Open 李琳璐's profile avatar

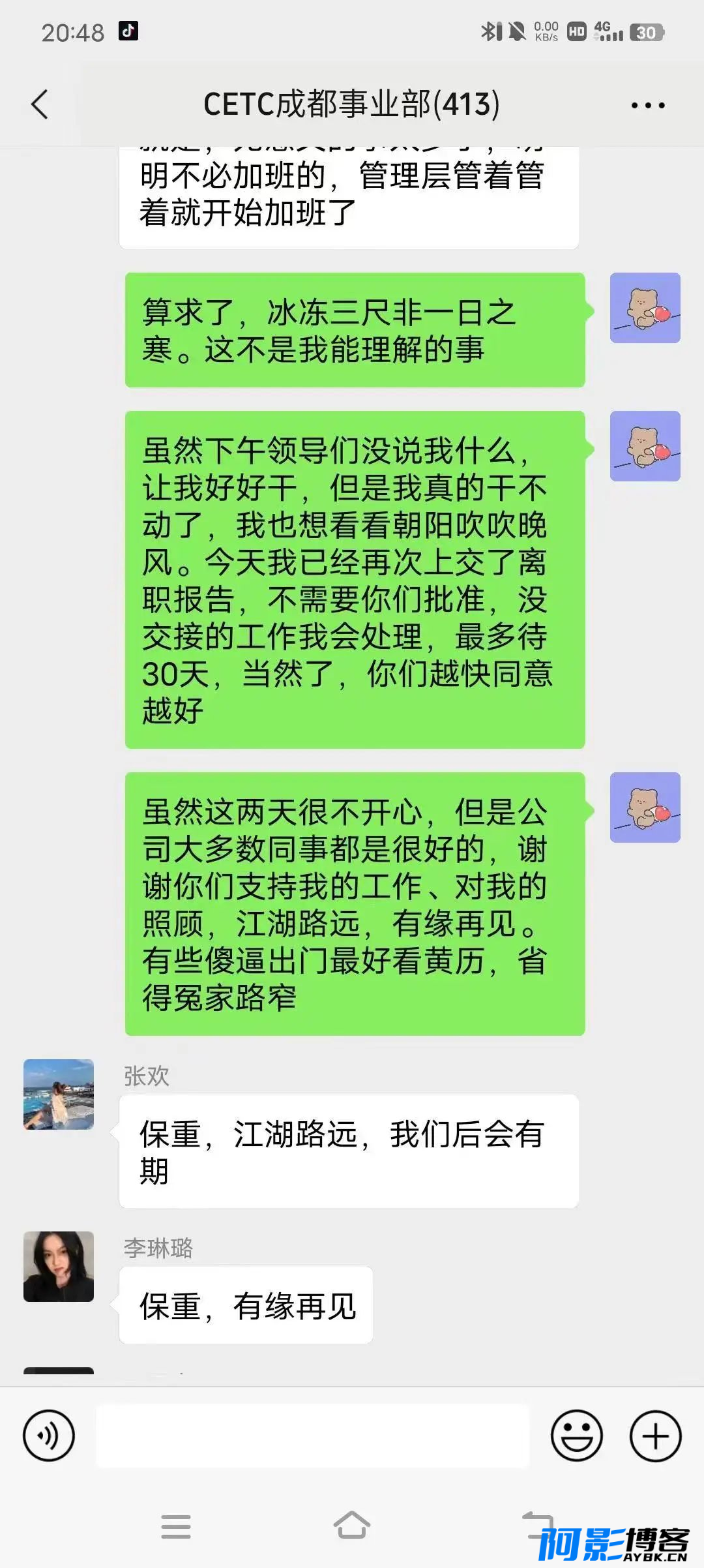tap(59, 1267)
